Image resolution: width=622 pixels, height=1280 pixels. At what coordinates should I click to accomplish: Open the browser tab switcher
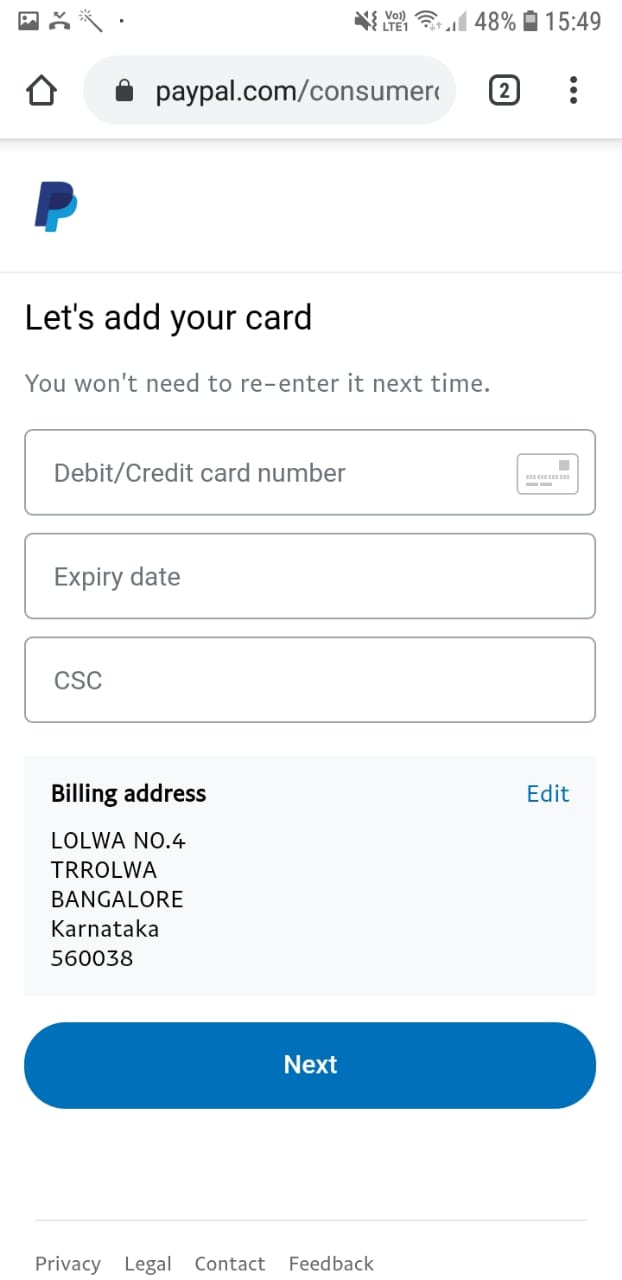(504, 91)
